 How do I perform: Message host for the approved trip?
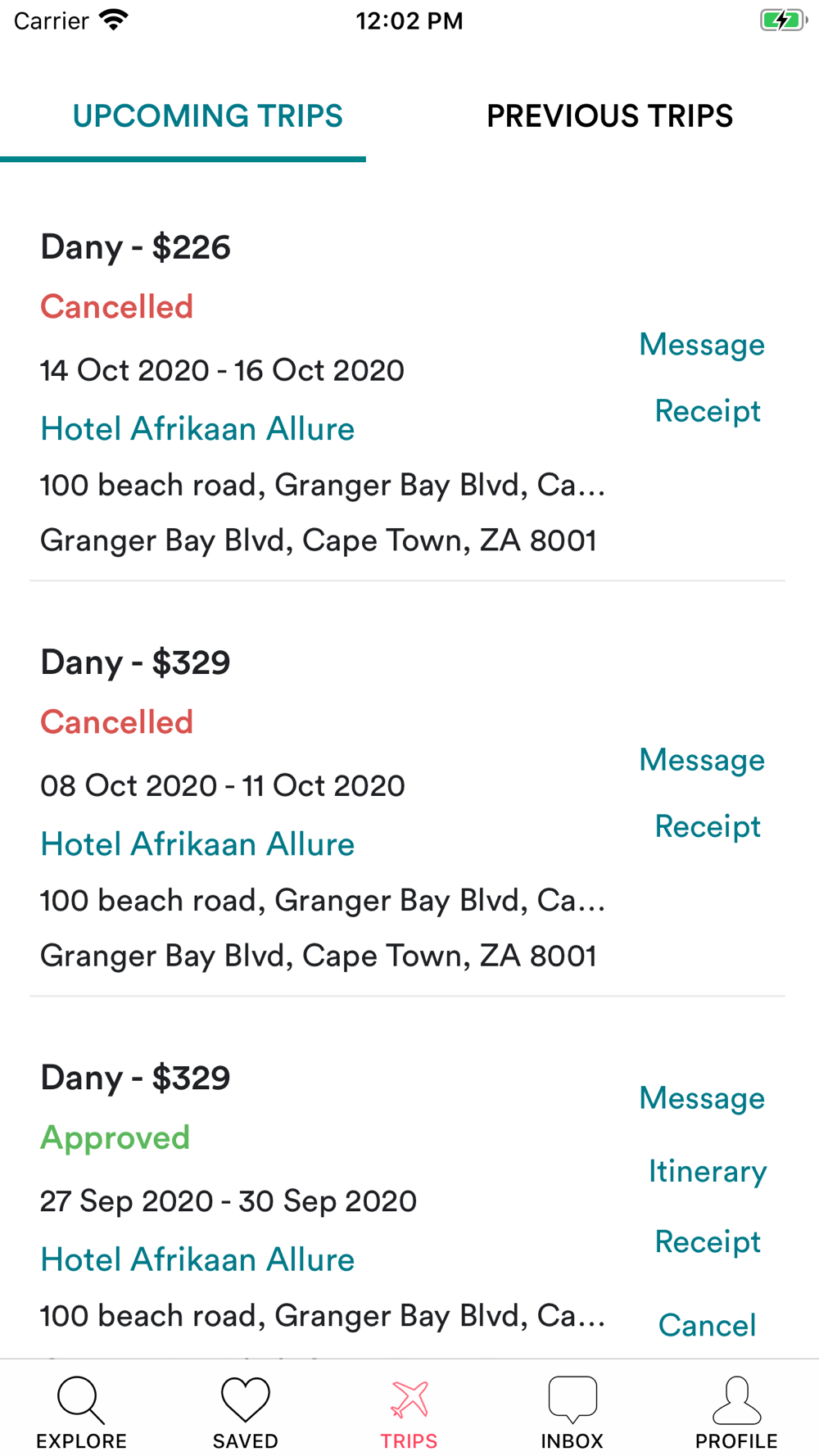pyautogui.click(x=702, y=1098)
